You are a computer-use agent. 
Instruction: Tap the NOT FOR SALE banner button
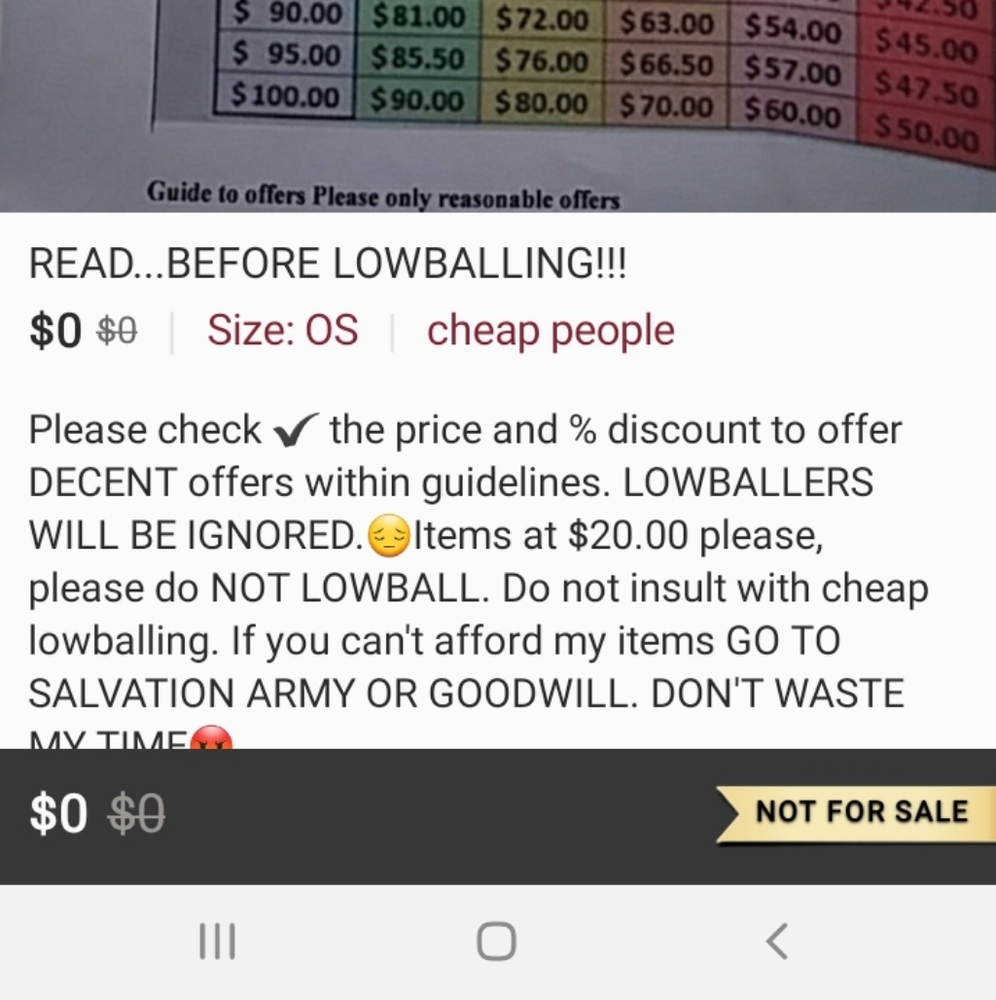click(x=856, y=811)
